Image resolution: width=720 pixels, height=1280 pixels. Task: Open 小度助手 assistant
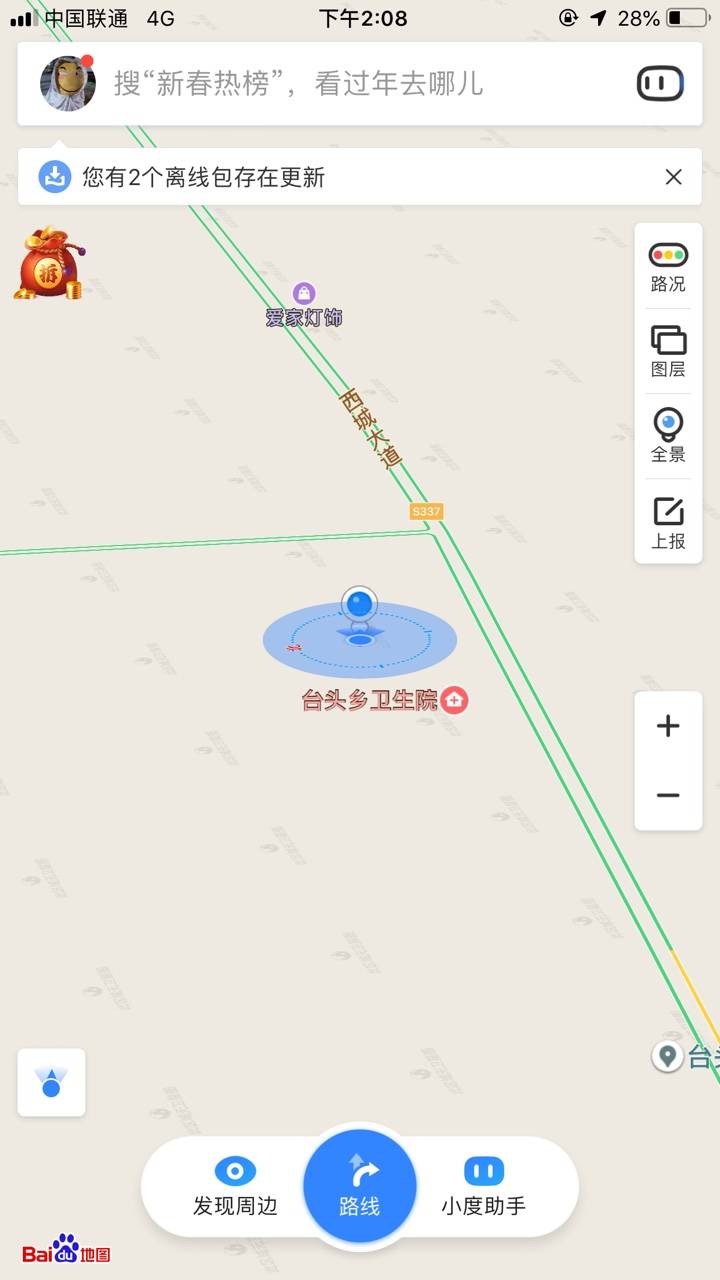coord(484,1187)
